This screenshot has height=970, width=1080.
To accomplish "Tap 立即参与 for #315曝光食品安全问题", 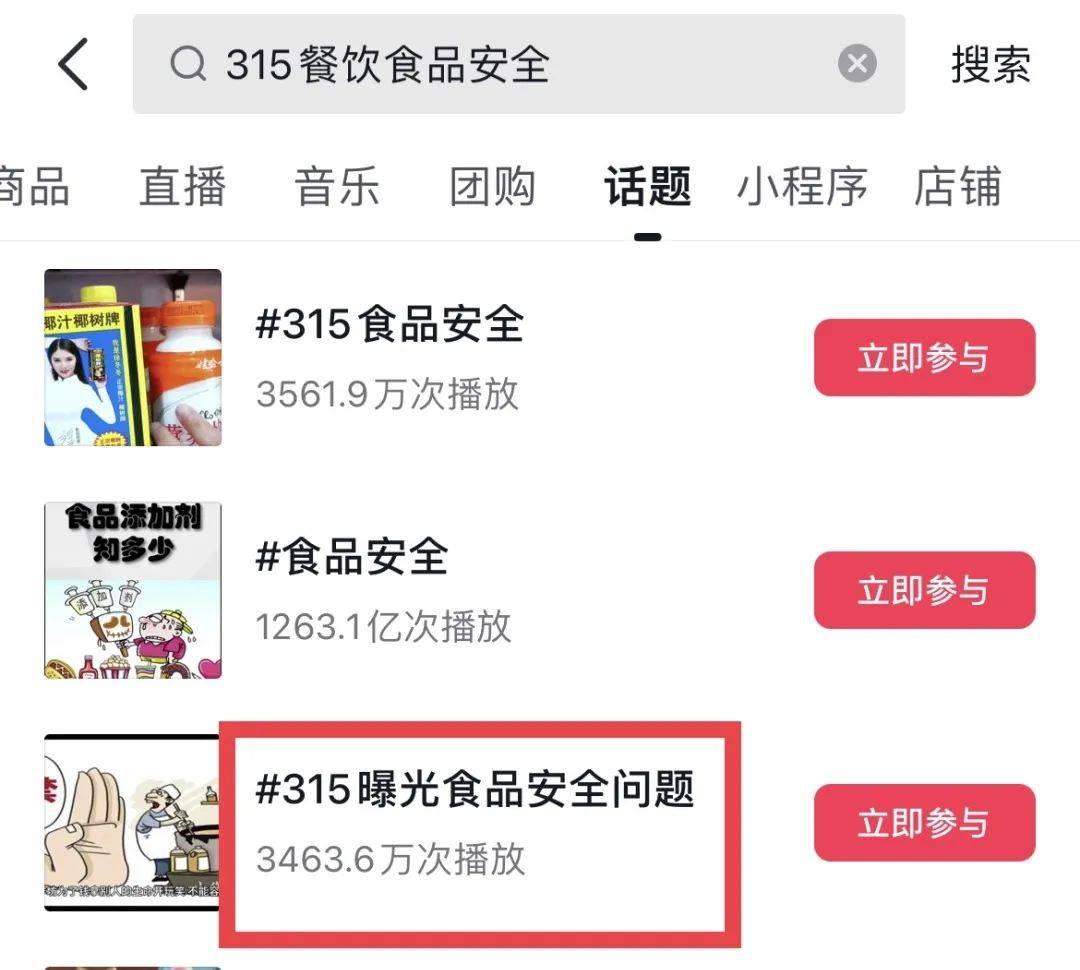I will click(x=924, y=823).
